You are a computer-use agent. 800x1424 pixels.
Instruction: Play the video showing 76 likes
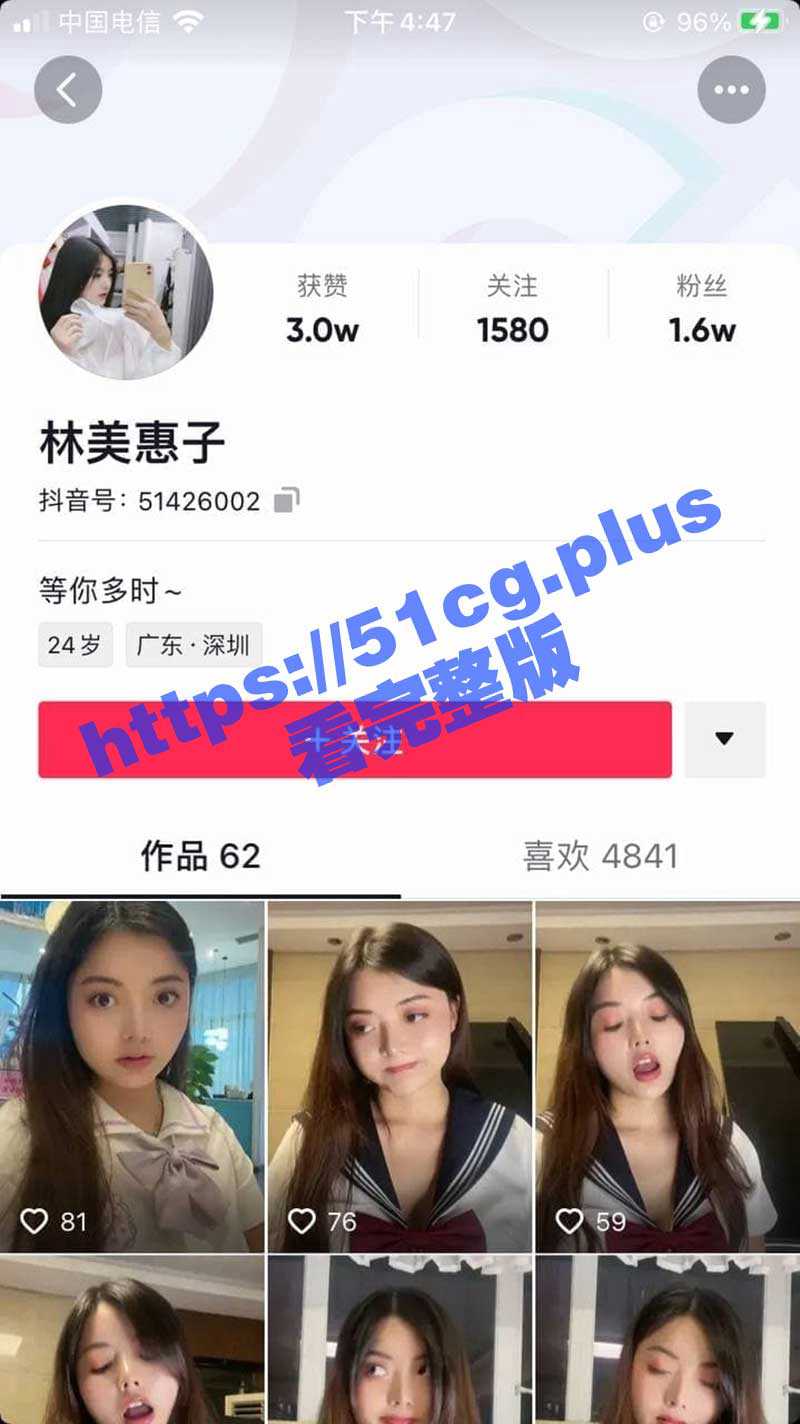[400, 1076]
